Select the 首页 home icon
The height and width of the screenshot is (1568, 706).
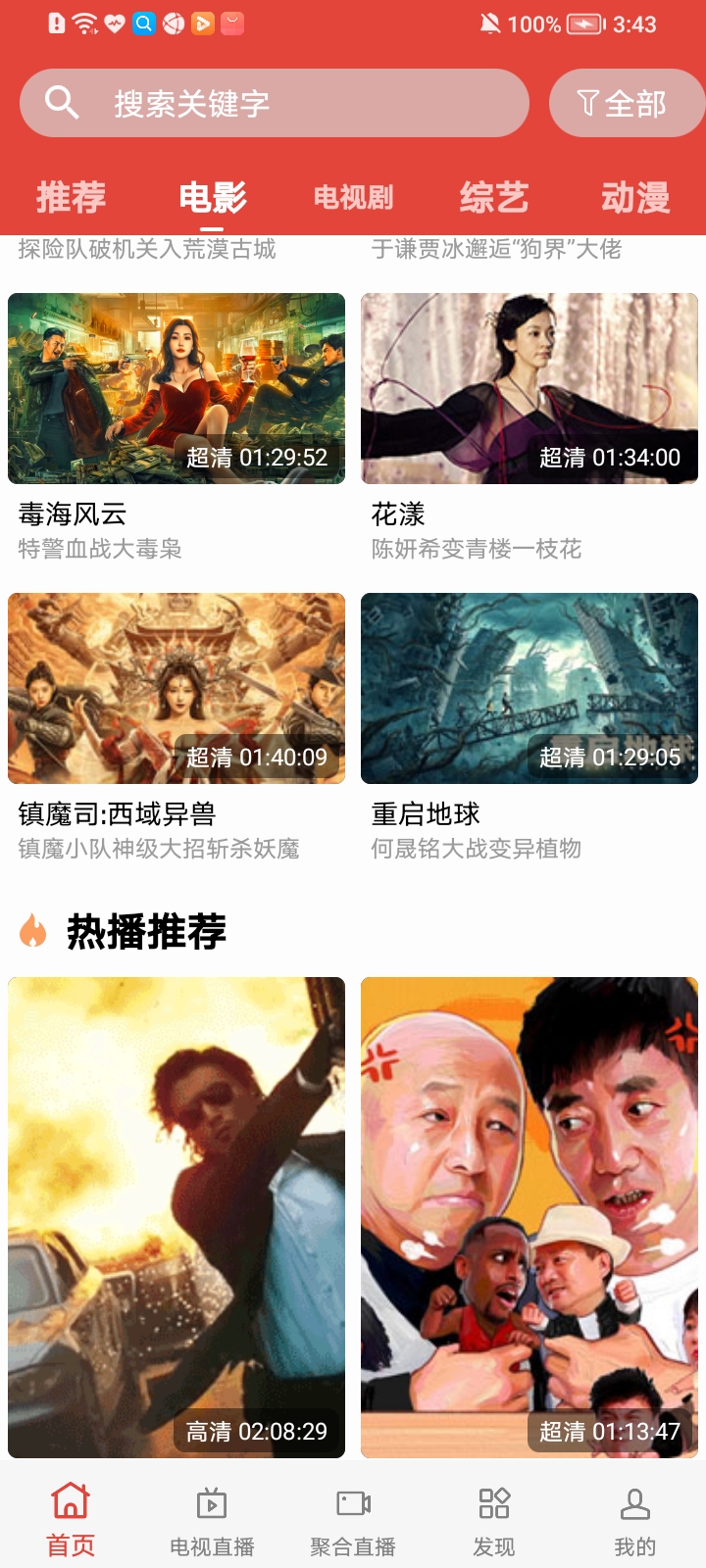(x=70, y=1501)
